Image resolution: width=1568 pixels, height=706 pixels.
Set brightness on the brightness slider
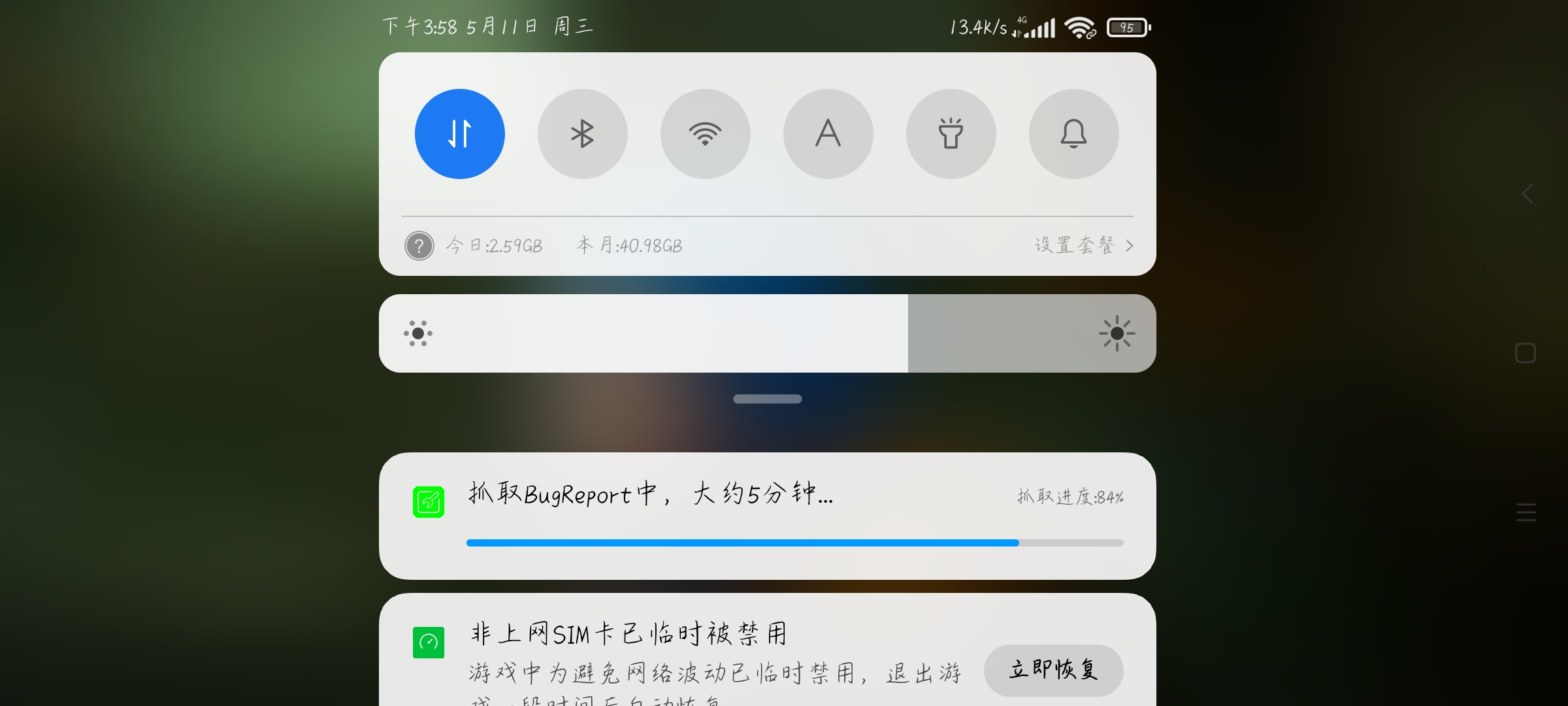(767, 333)
